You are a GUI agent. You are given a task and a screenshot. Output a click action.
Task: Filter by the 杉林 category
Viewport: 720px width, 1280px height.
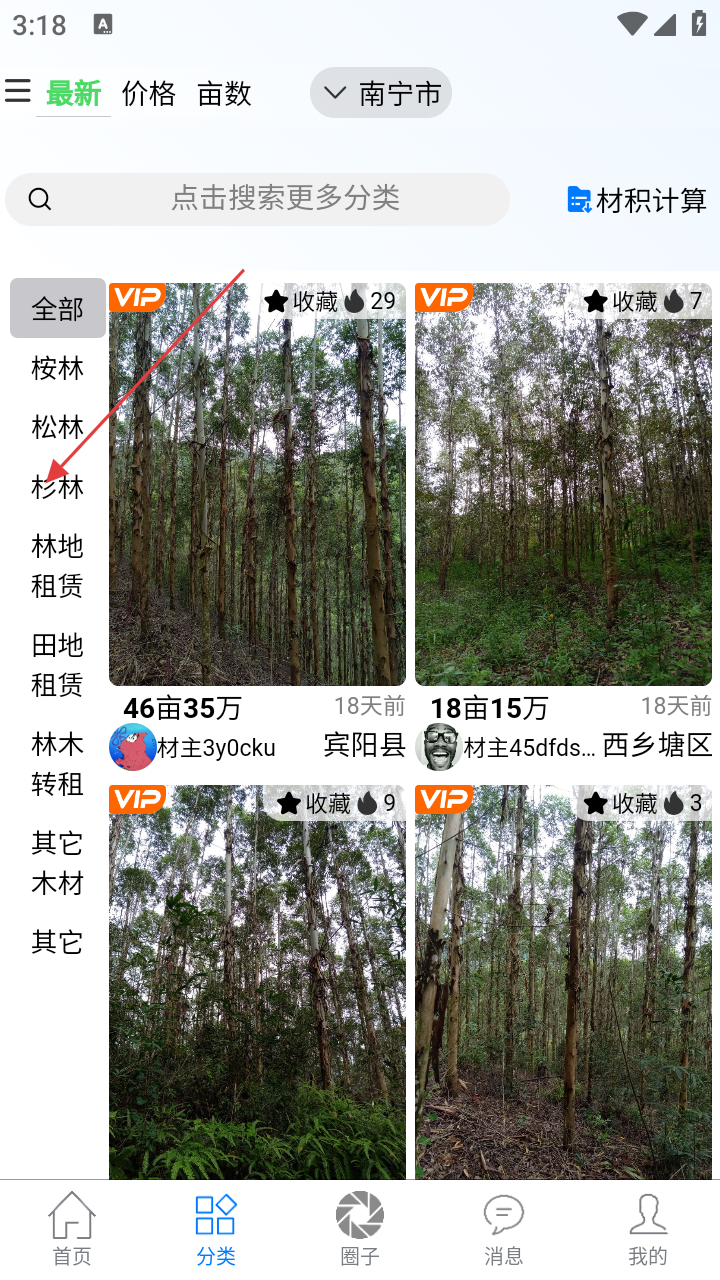(57, 487)
